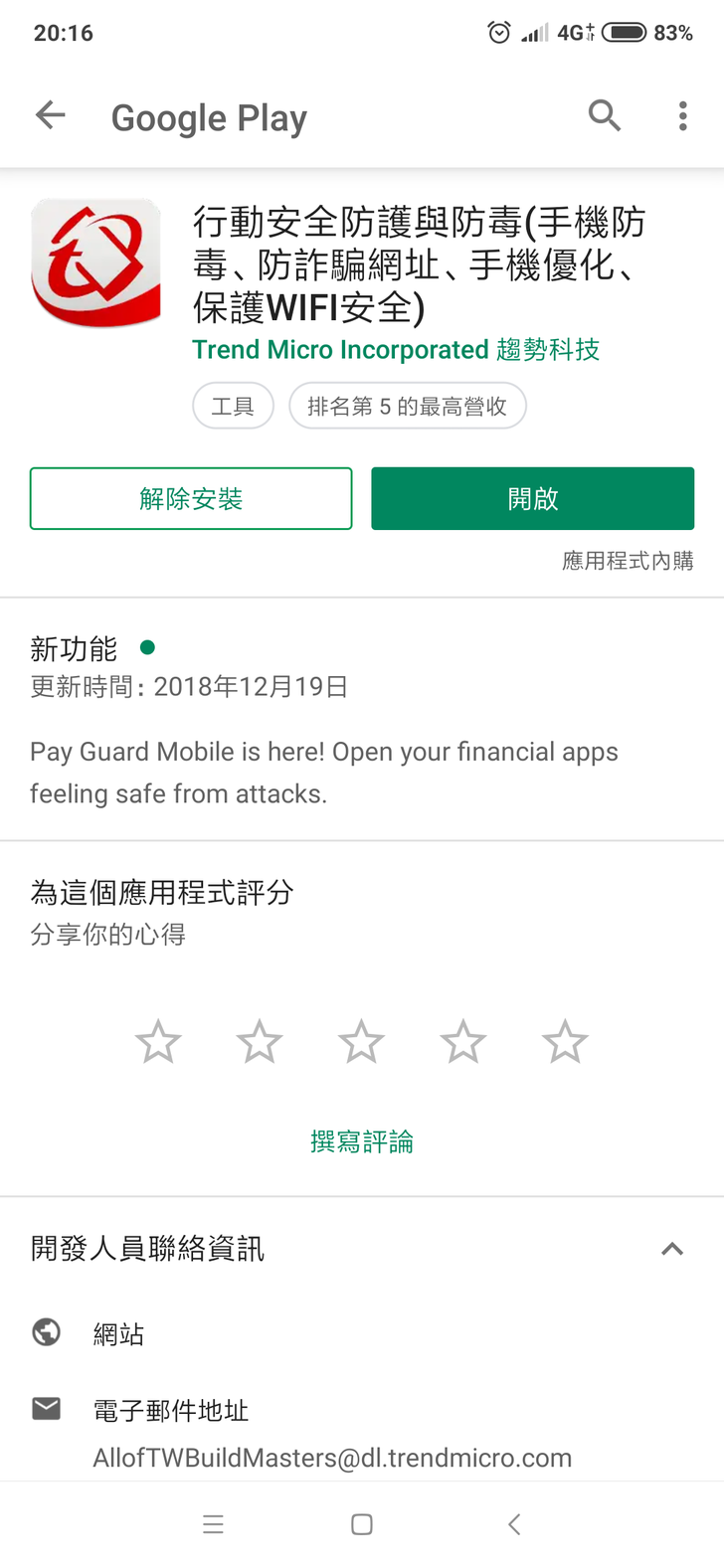The image size is (724, 1568).
Task: Email the developer via 電子郵件地址
Action: tap(331, 1434)
